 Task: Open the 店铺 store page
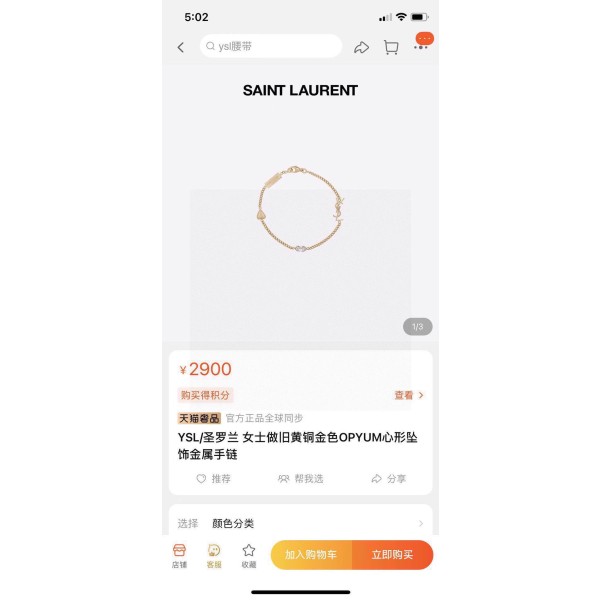(x=179, y=556)
